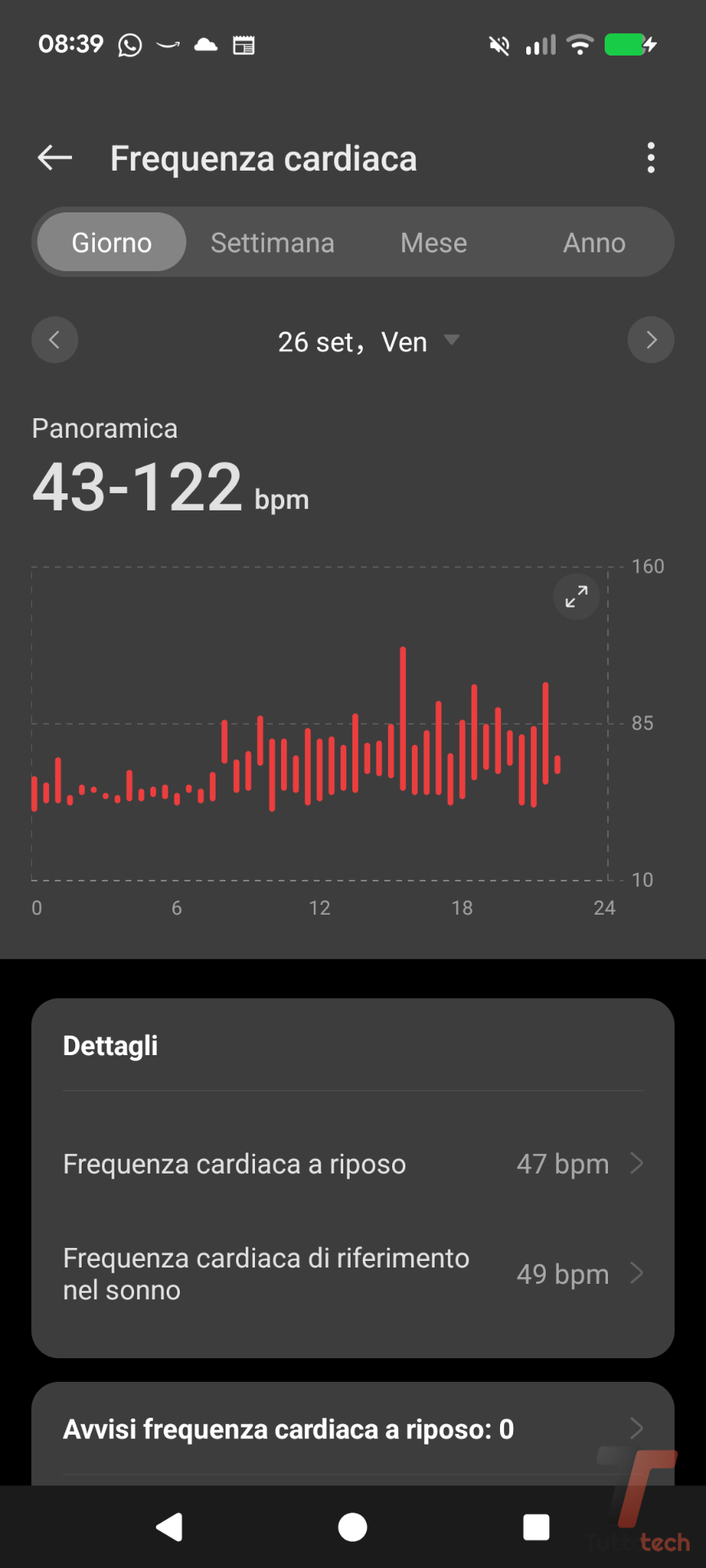
Task: Open the three-dot overflow menu
Action: pyautogui.click(x=650, y=158)
